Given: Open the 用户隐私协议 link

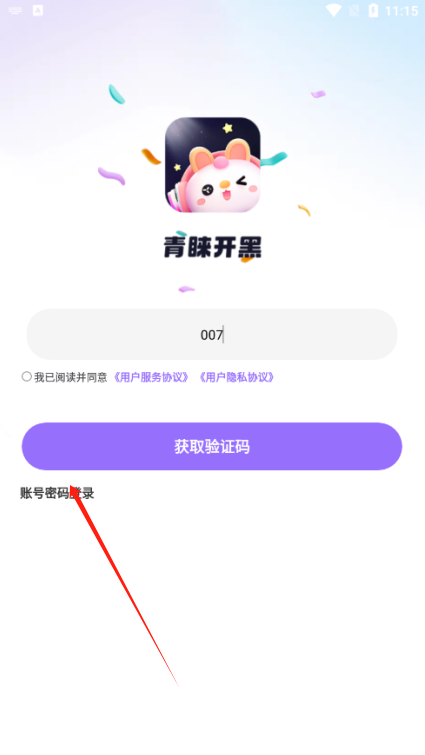Looking at the screenshot, I should tap(236, 377).
